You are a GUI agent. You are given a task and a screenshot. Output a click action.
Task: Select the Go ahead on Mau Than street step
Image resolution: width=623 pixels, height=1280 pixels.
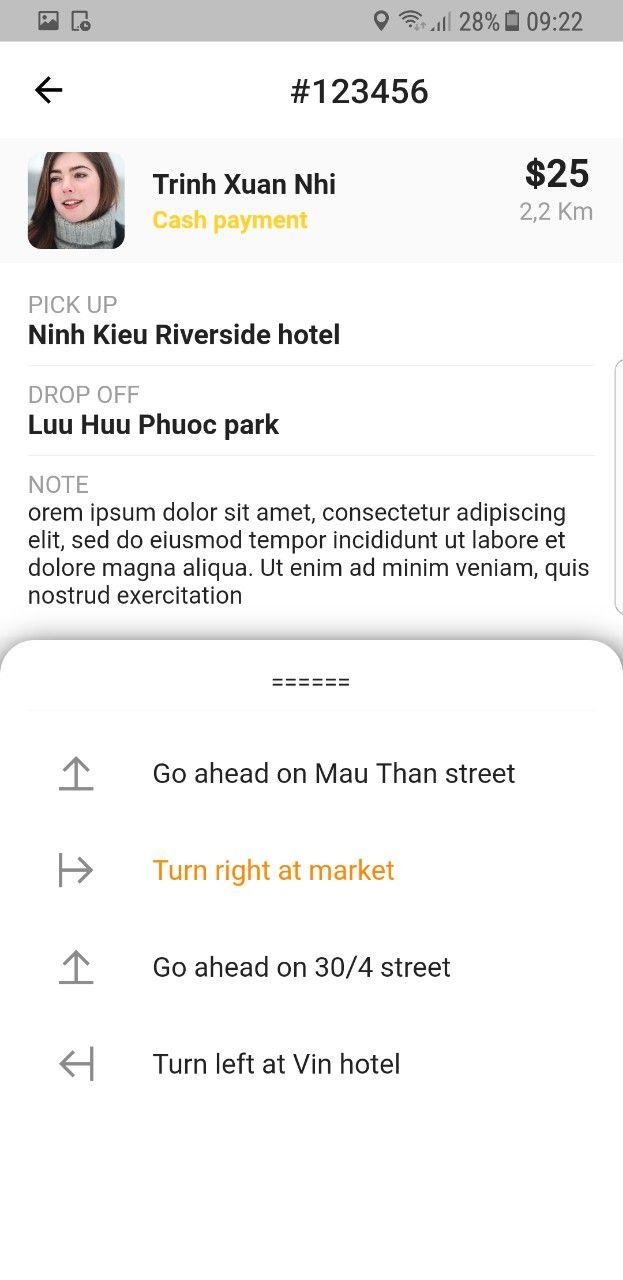(x=333, y=773)
